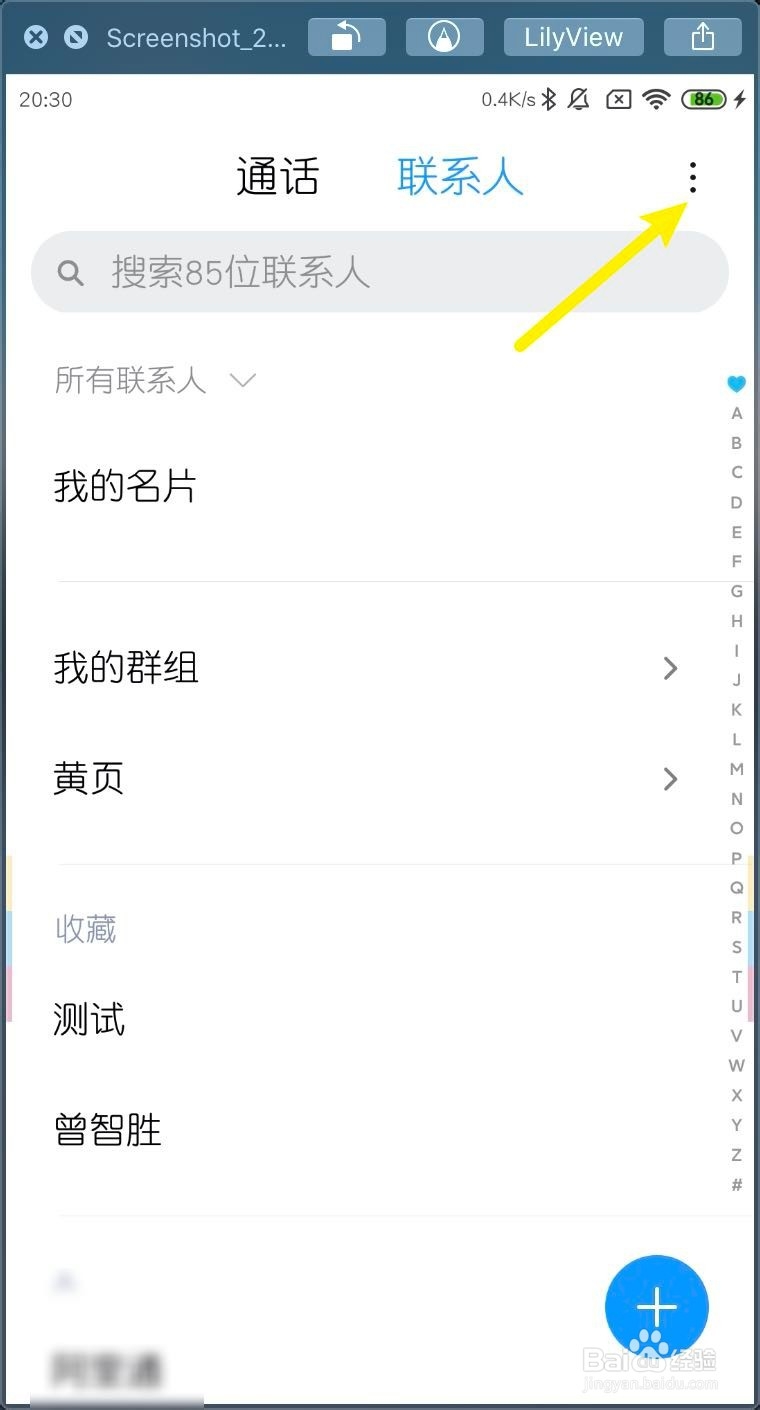Tap the compass/edit icon in toolbar
The width and height of the screenshot is (760, 1410).
pos(444,35)
